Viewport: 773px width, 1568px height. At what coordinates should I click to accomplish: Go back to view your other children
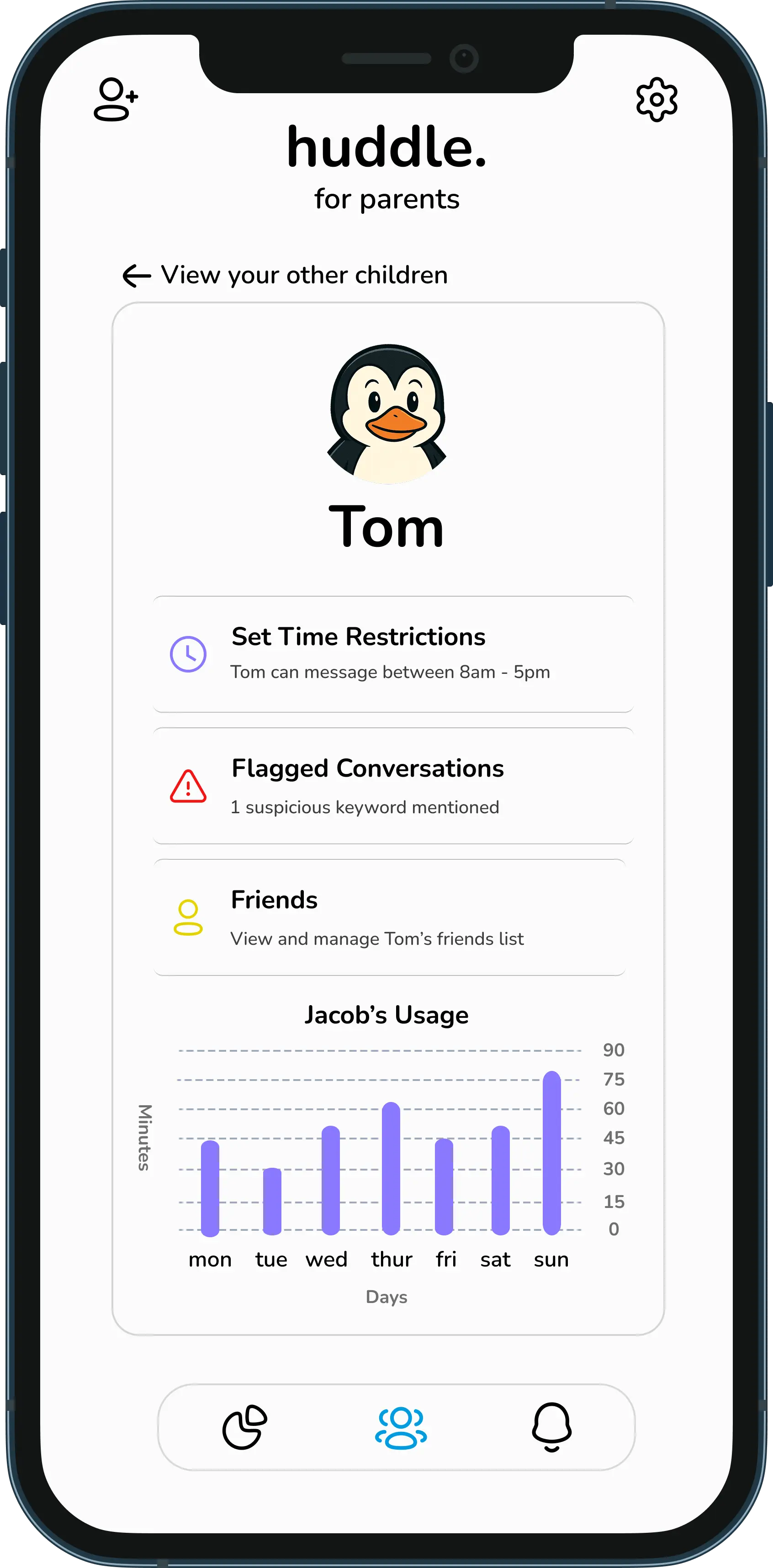285,275
